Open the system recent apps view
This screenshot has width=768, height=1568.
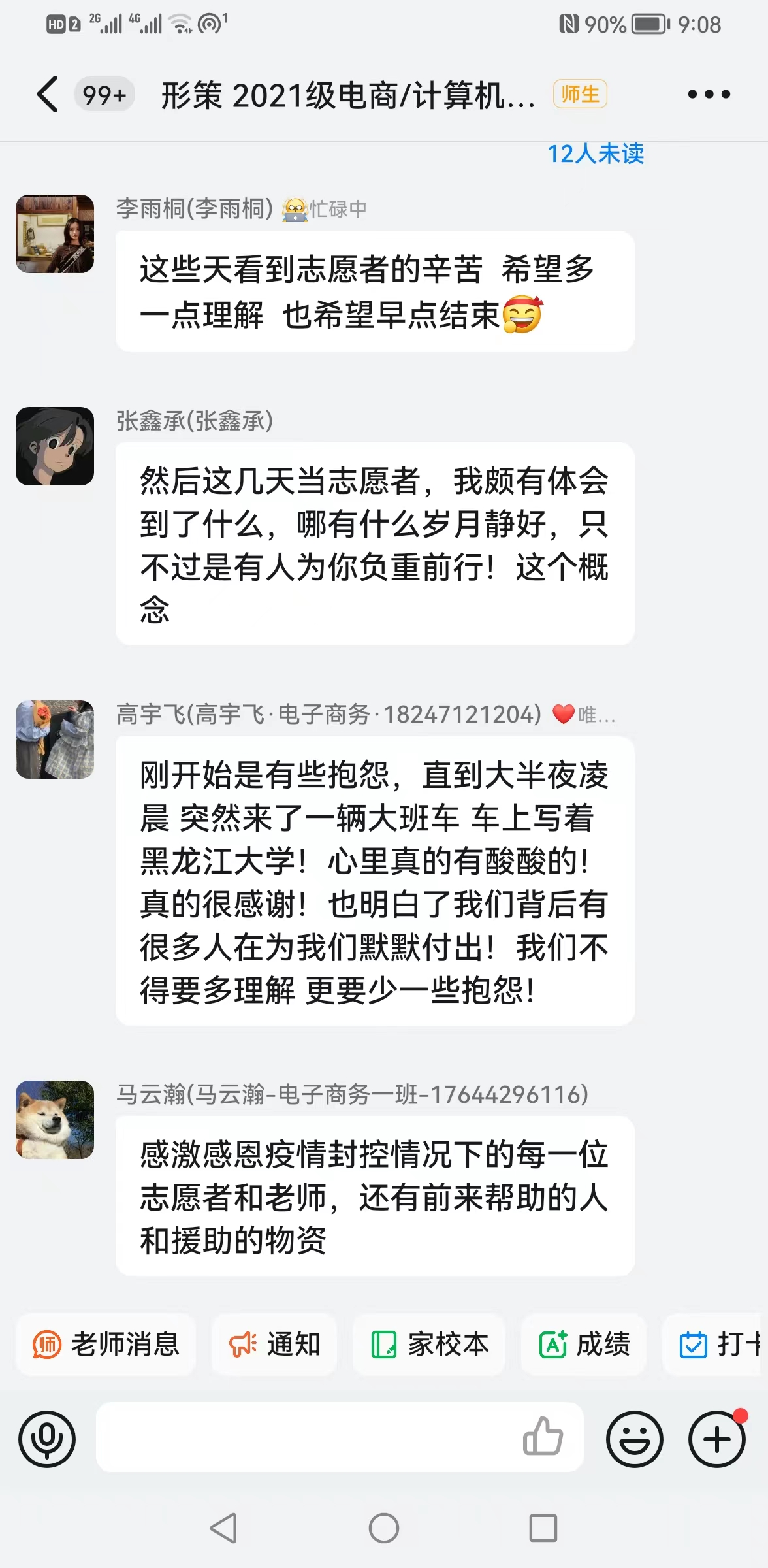coord(543,1528)
